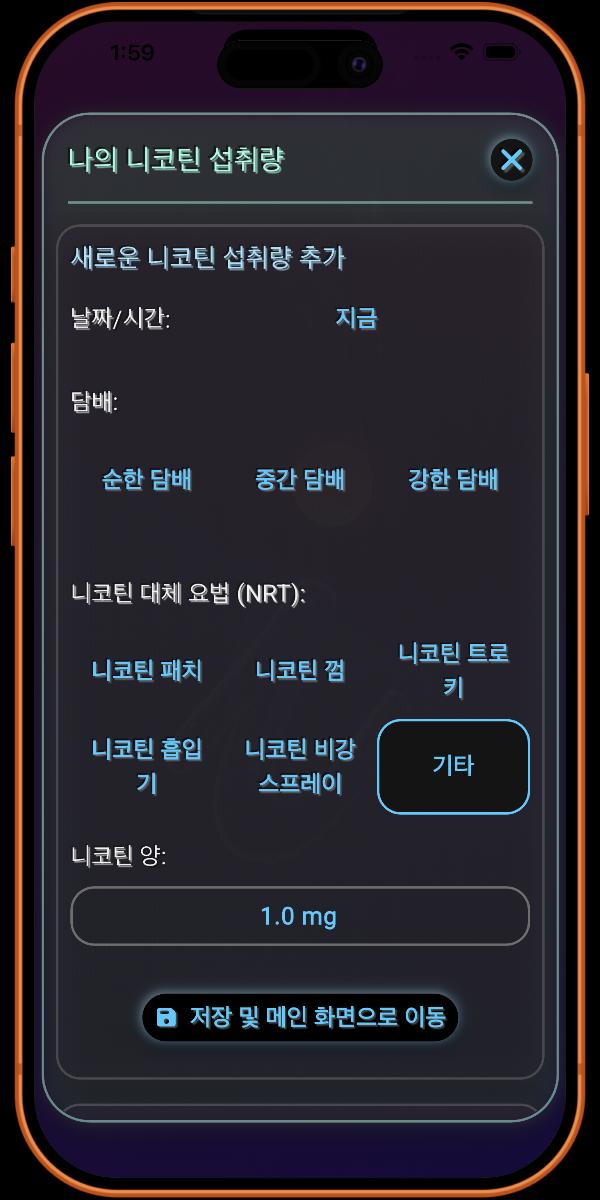This screenshot has height=1200, width=600.
Task: Pick 강한 담배
Action: (x=453, y=479)
